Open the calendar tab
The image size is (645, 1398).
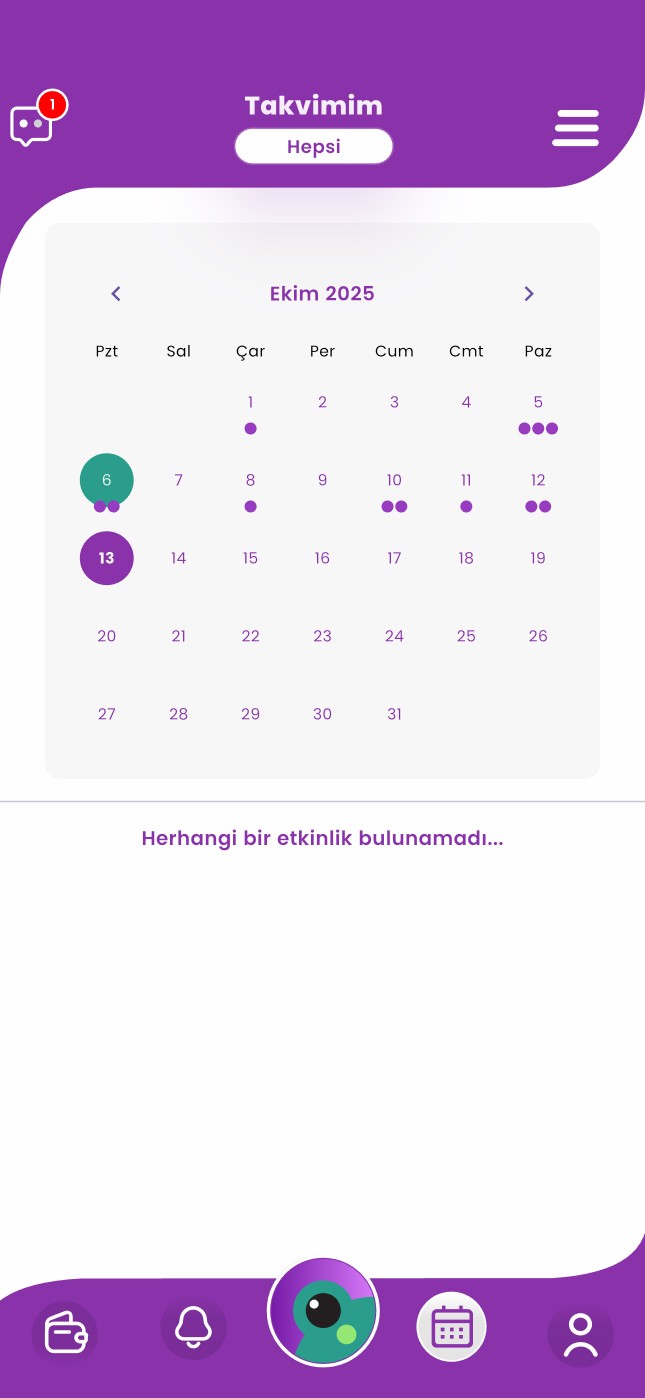(451, 1327)
